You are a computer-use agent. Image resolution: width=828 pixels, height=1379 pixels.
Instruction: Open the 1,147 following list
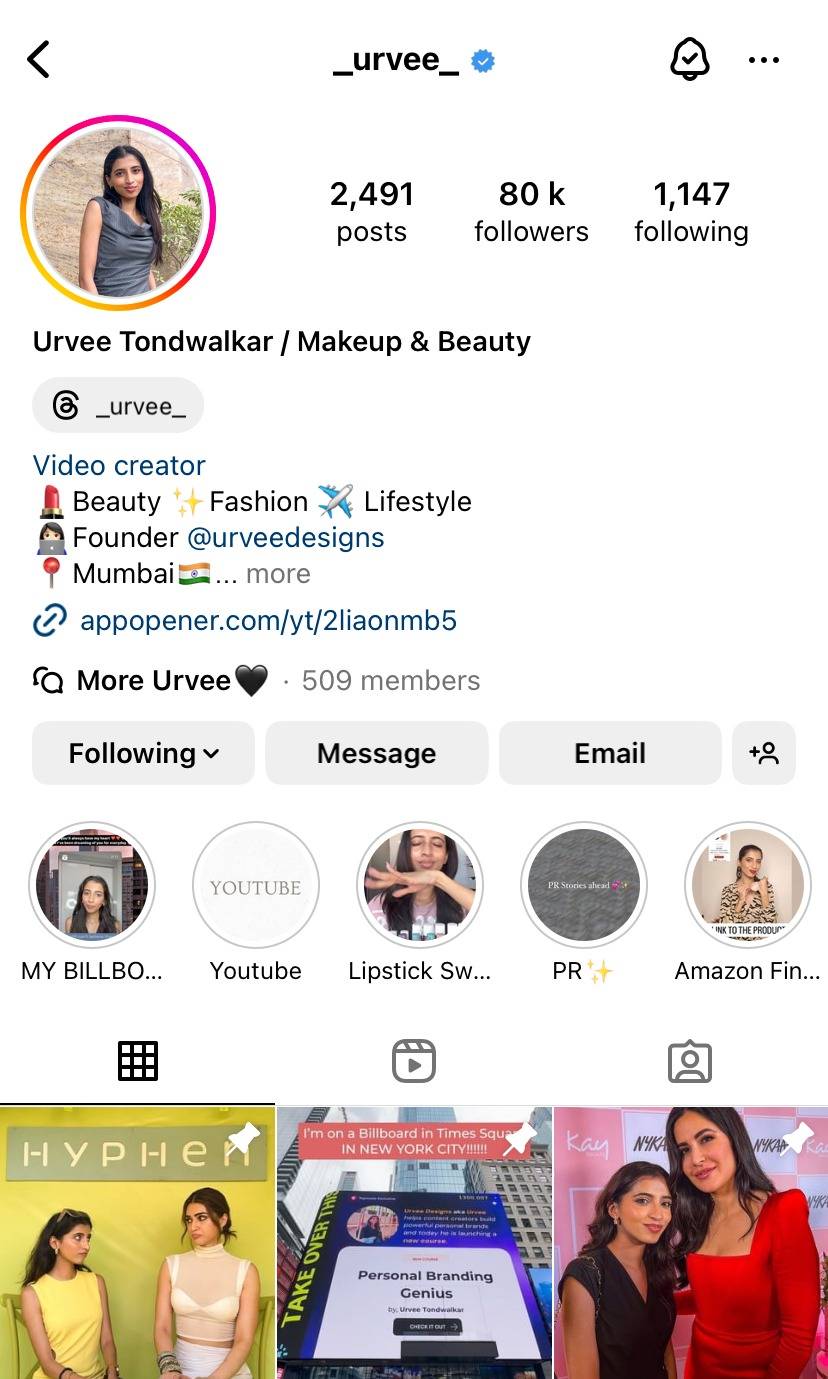pos(691,212)
